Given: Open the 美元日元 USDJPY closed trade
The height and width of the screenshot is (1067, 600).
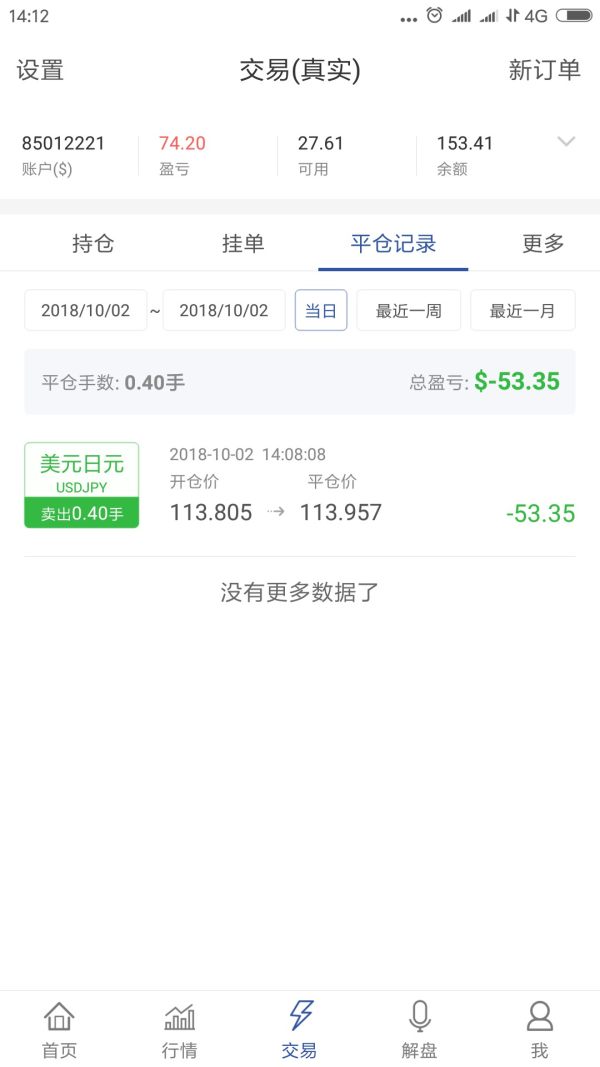Looking at the screenshot, I should coord(299,486).
